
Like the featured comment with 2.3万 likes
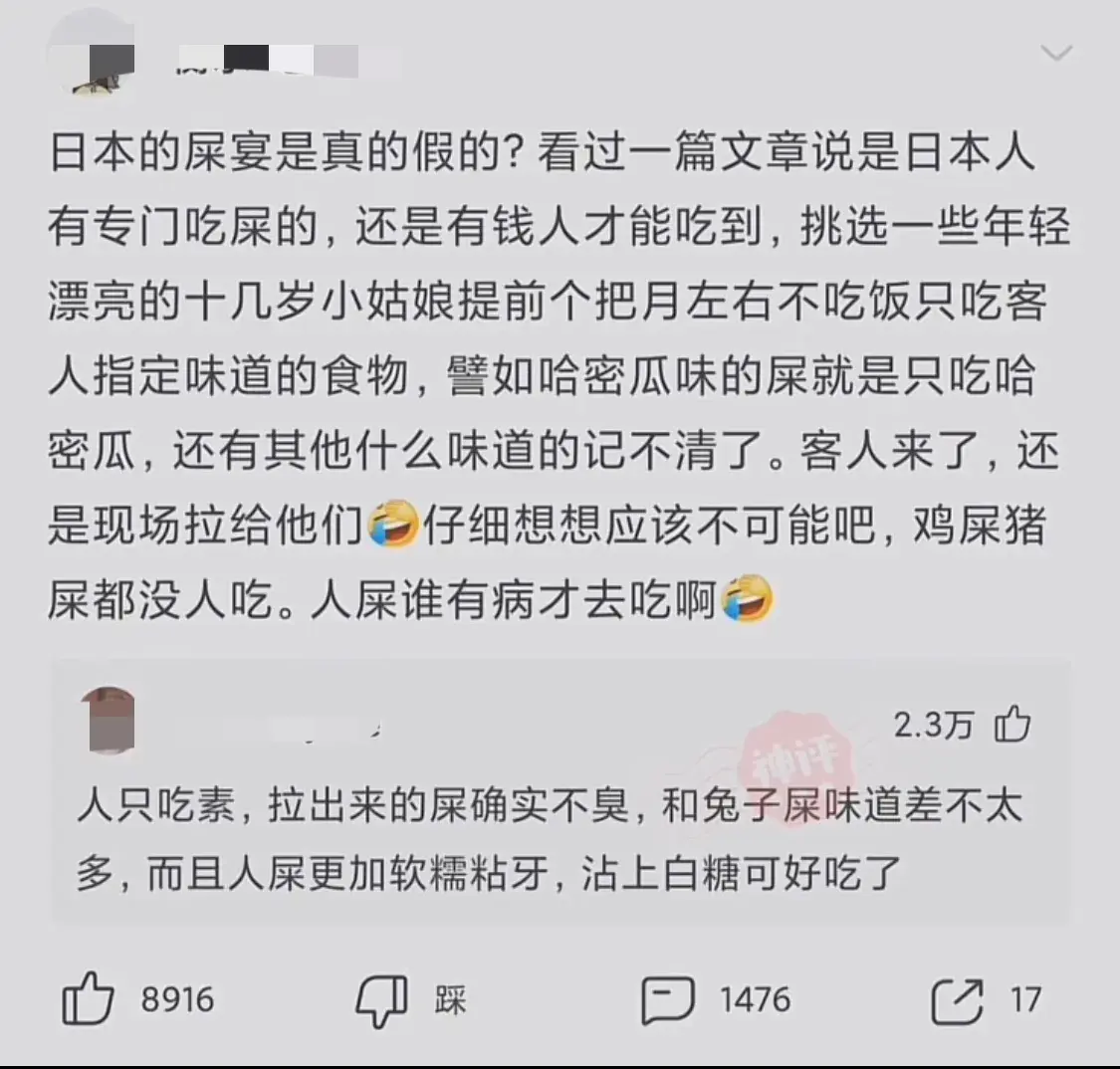tap(1012, 724)
